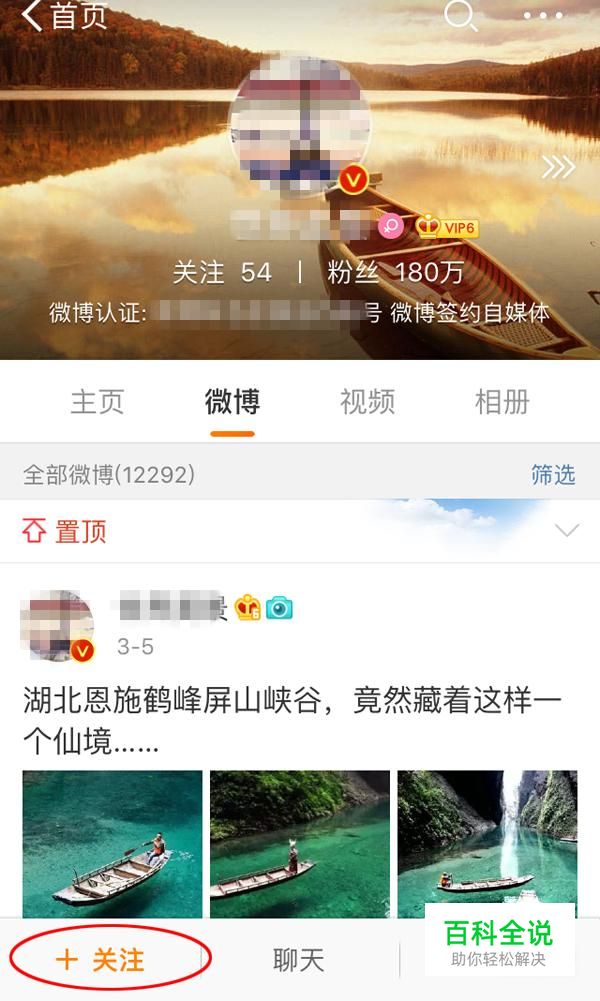Expand the 置顶 post dropdown chevron

[x=567, y=530]
